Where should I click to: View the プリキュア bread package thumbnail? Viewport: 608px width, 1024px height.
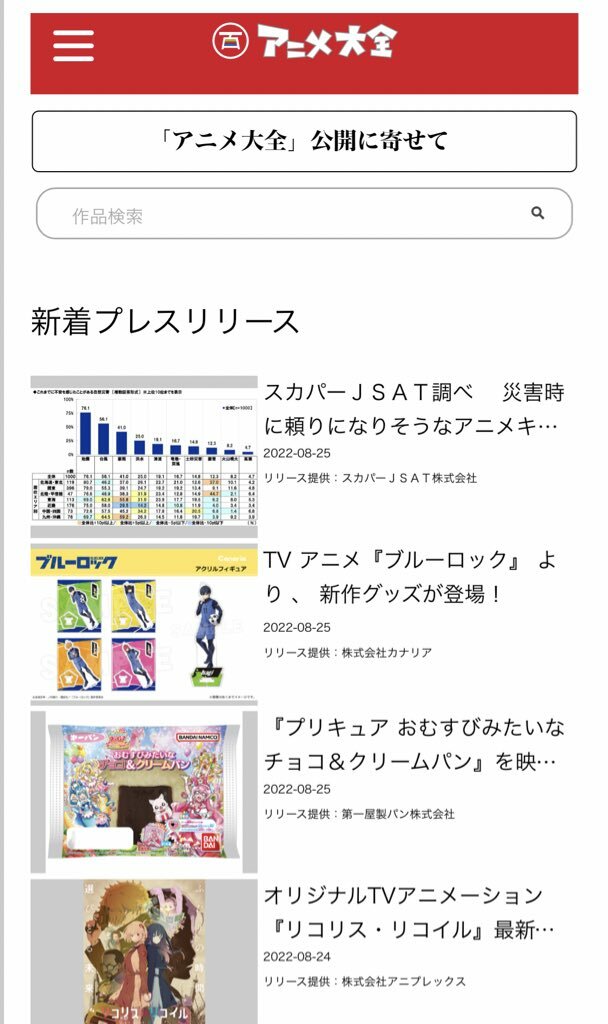click(144, 793)
